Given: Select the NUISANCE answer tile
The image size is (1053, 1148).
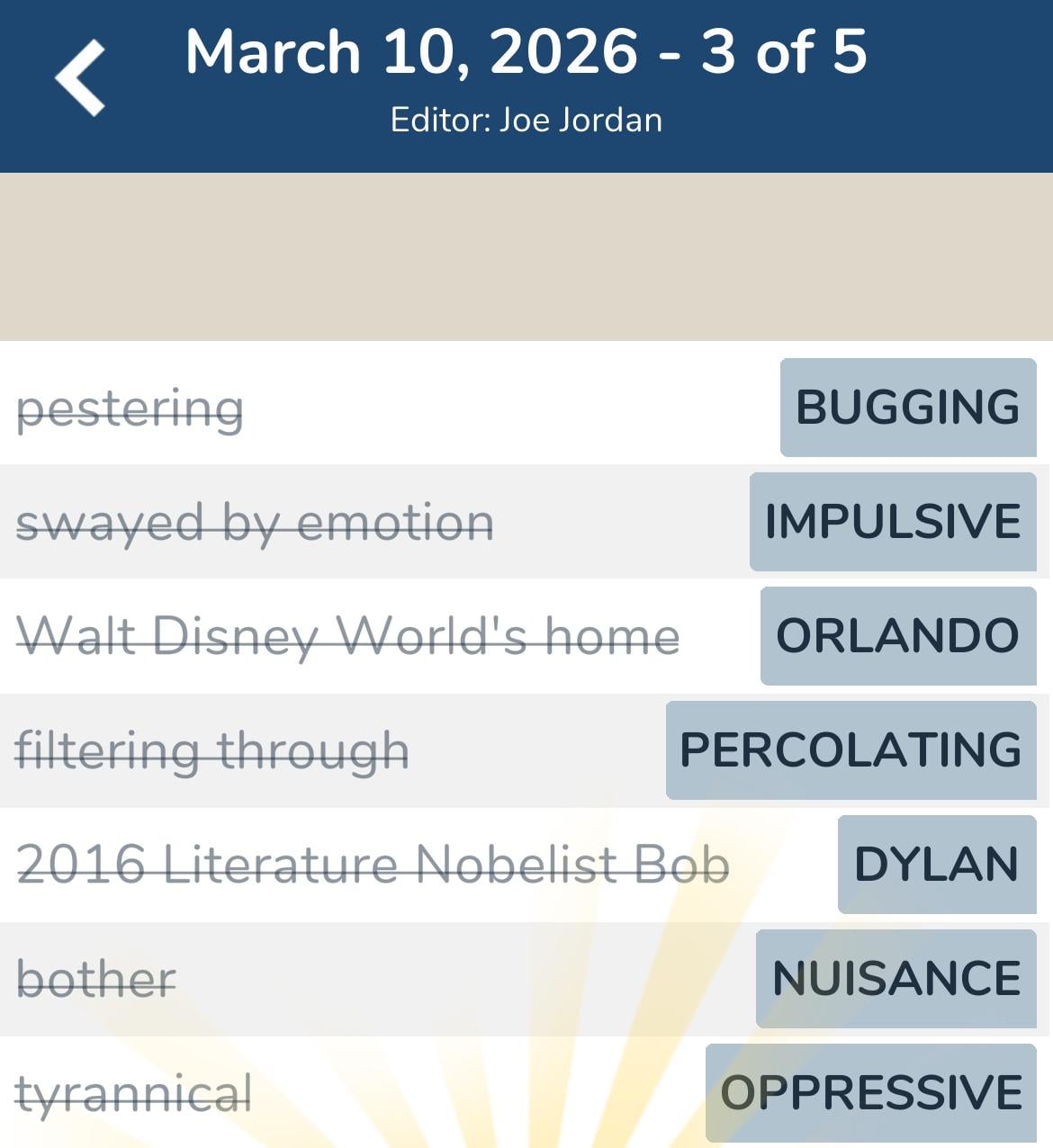Looking at the screenshot, I should pos(895,978).
